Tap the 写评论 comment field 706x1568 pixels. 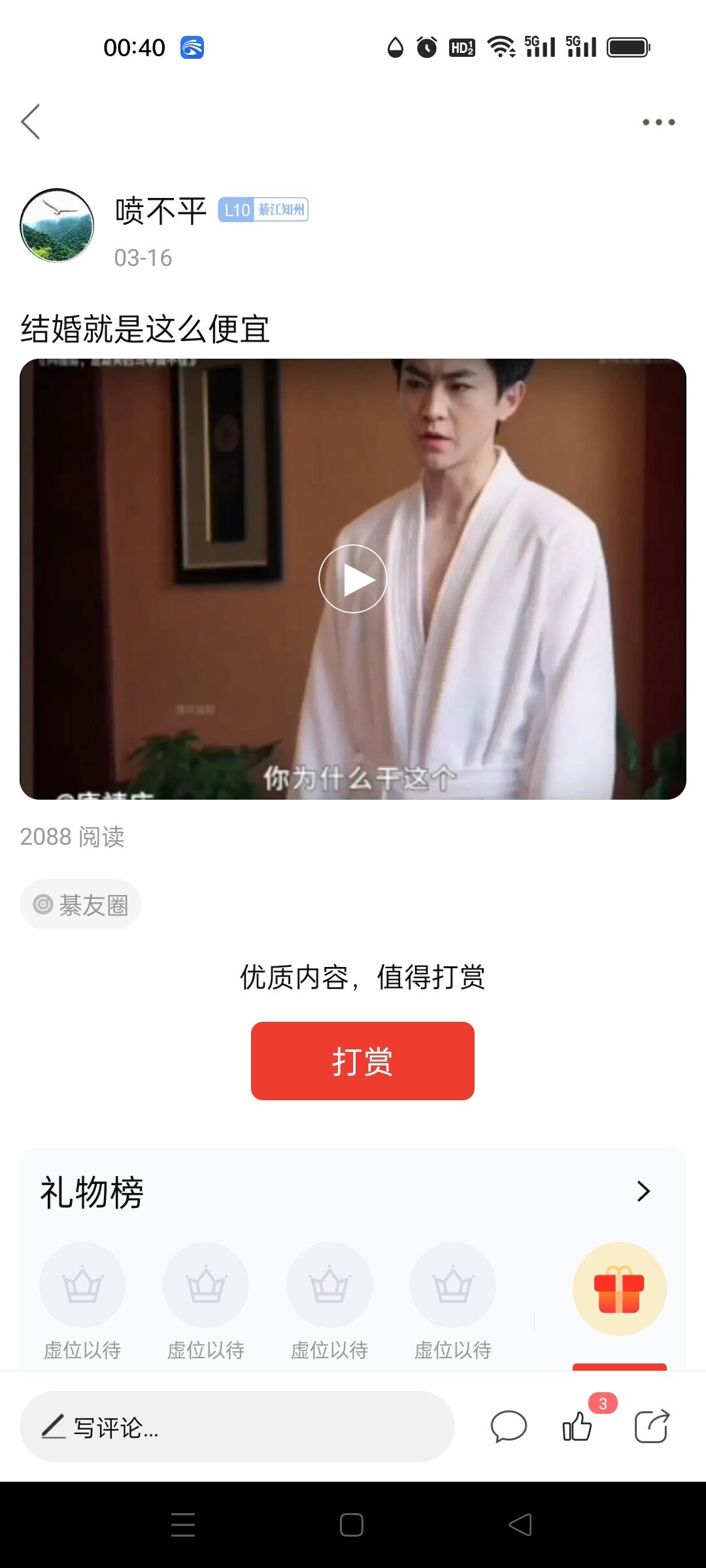pyautogui.click(x=237, y=1427)
